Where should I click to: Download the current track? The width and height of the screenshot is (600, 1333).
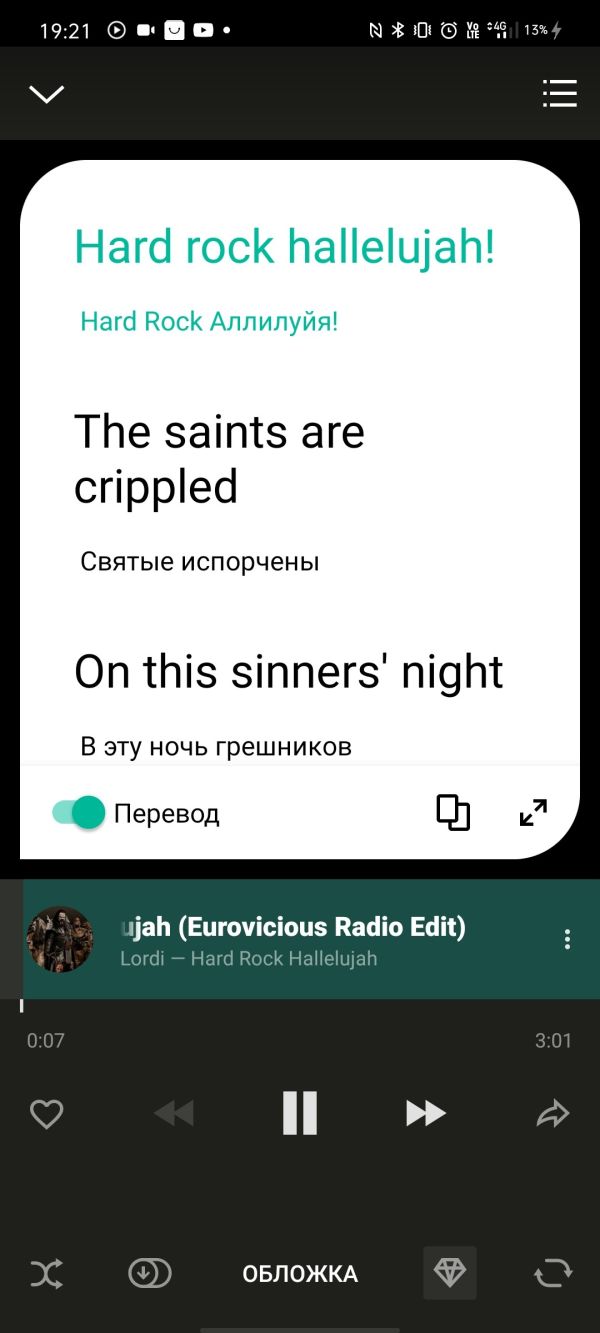(x=150, y=1273)
